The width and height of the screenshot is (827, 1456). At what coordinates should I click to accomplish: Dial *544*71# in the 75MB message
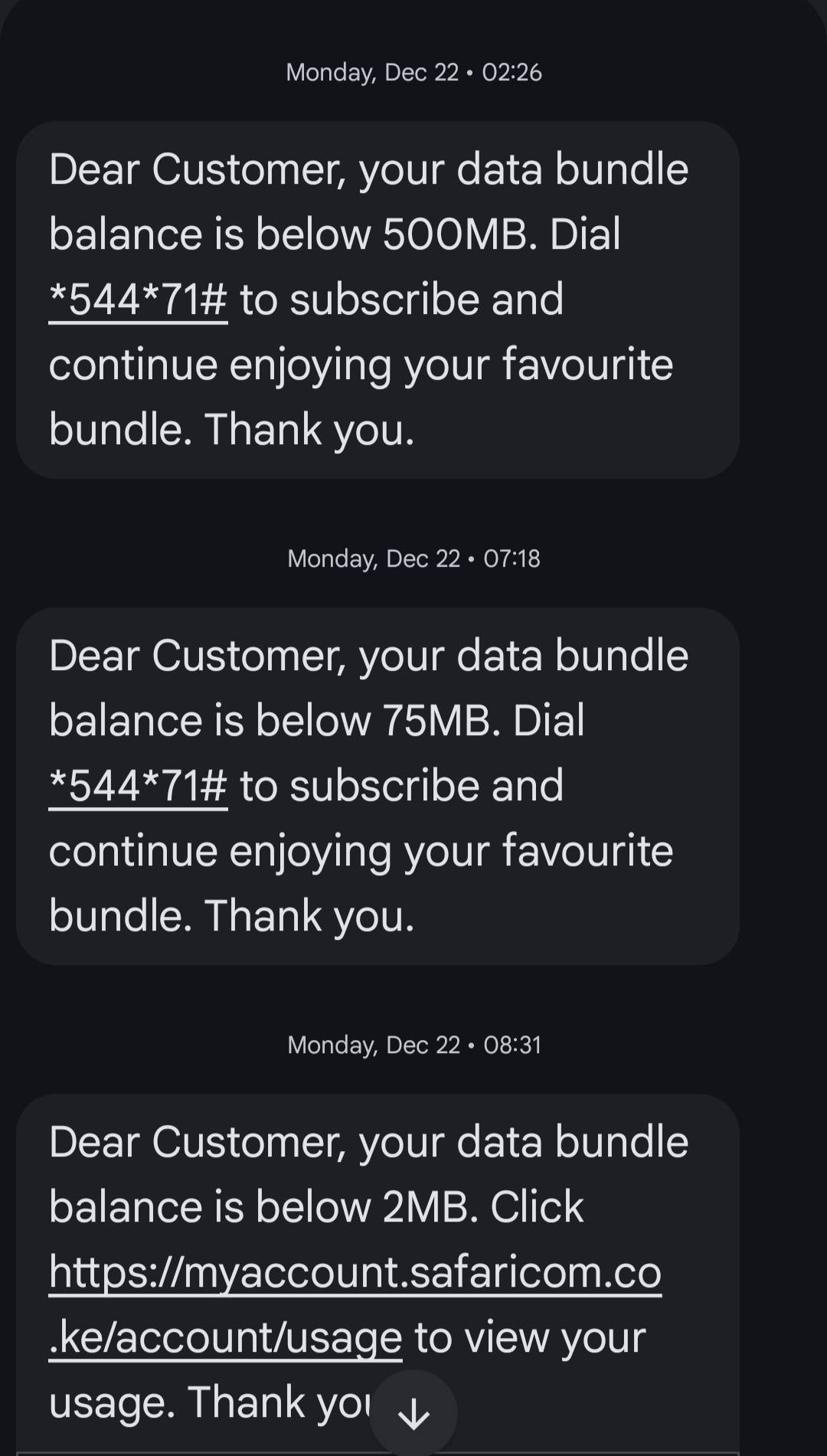point(138,786)
